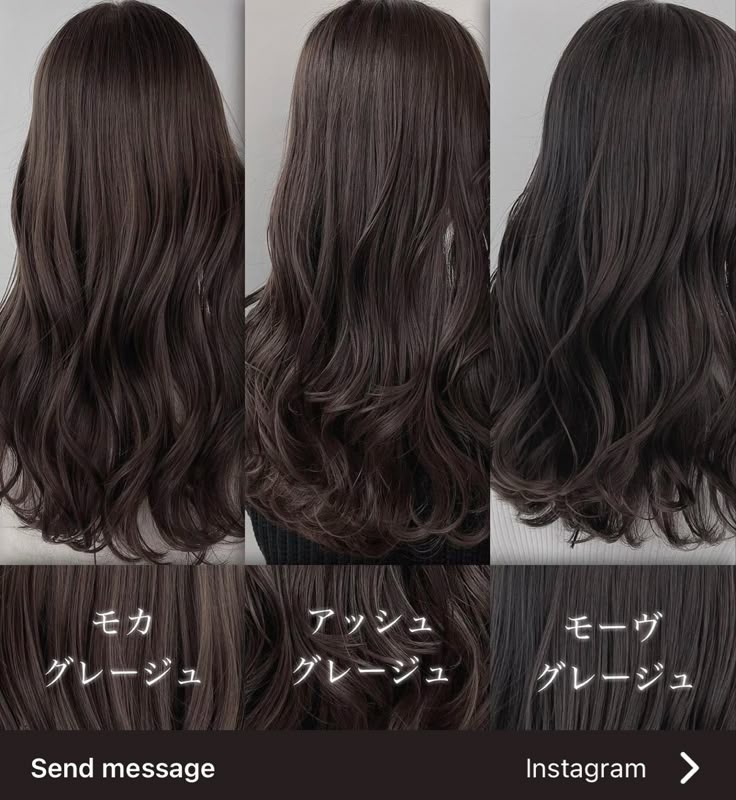The height and width of the screenshot is (800, 736).
Task: Click the モカグレージュ text label
Action: [x=122, y=647]
